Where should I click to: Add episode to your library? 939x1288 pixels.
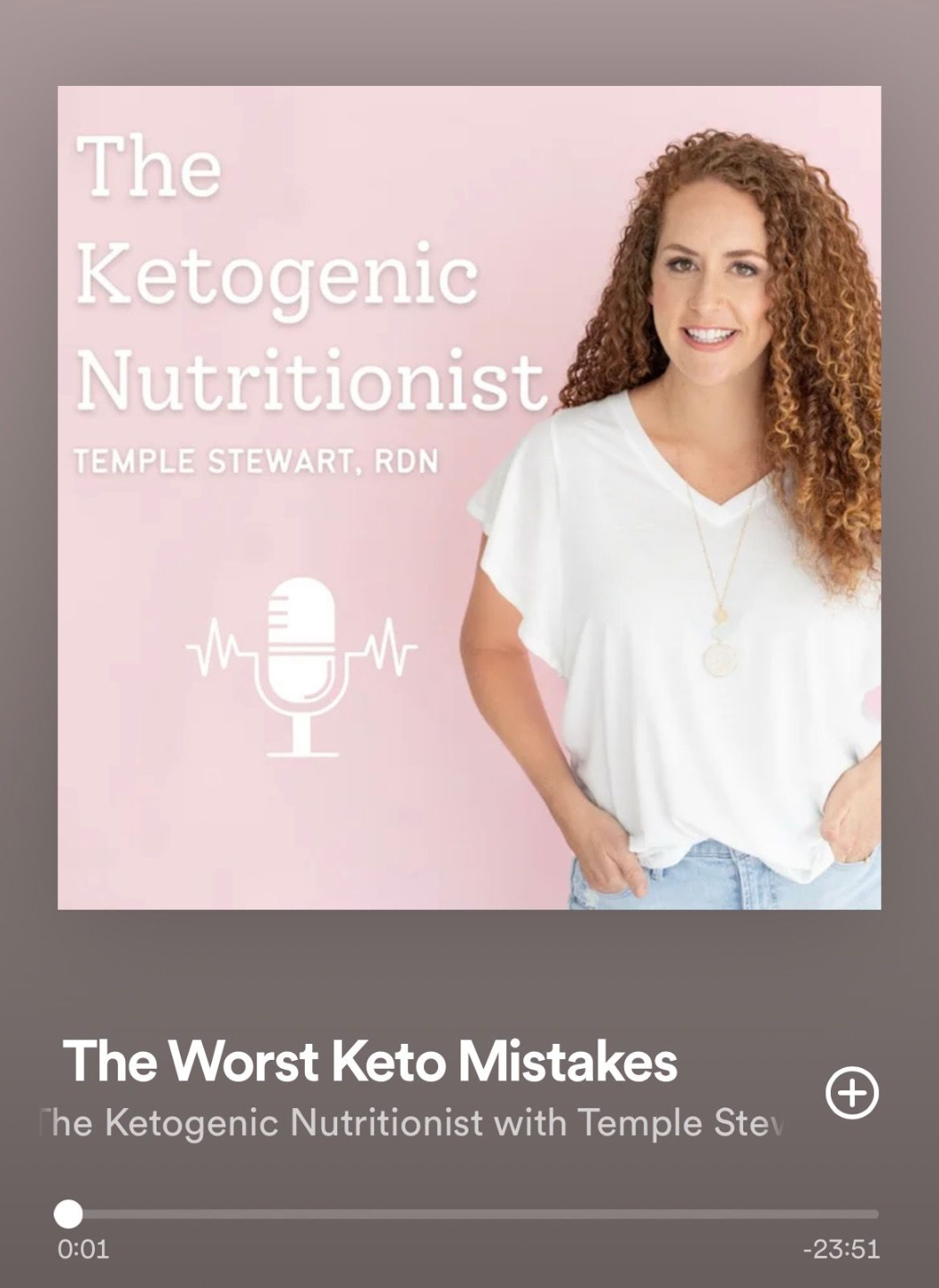pos(851,1093)
